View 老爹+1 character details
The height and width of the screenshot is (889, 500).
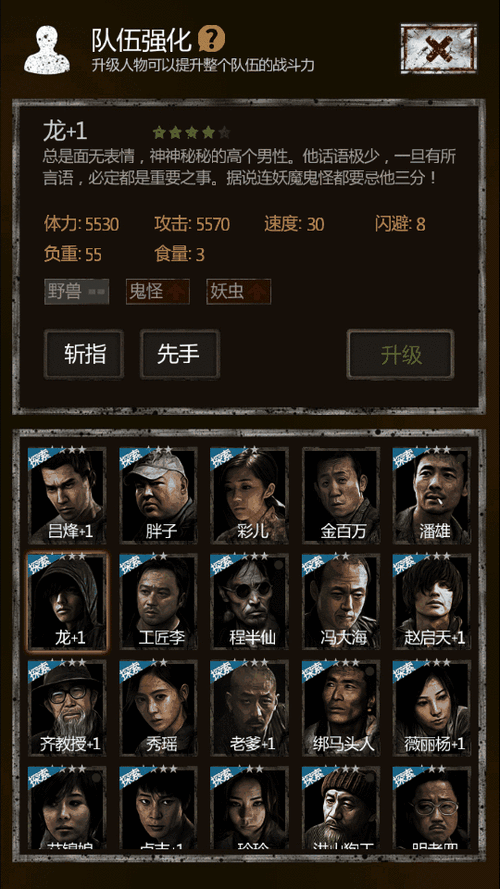click(x=249, y=708)
